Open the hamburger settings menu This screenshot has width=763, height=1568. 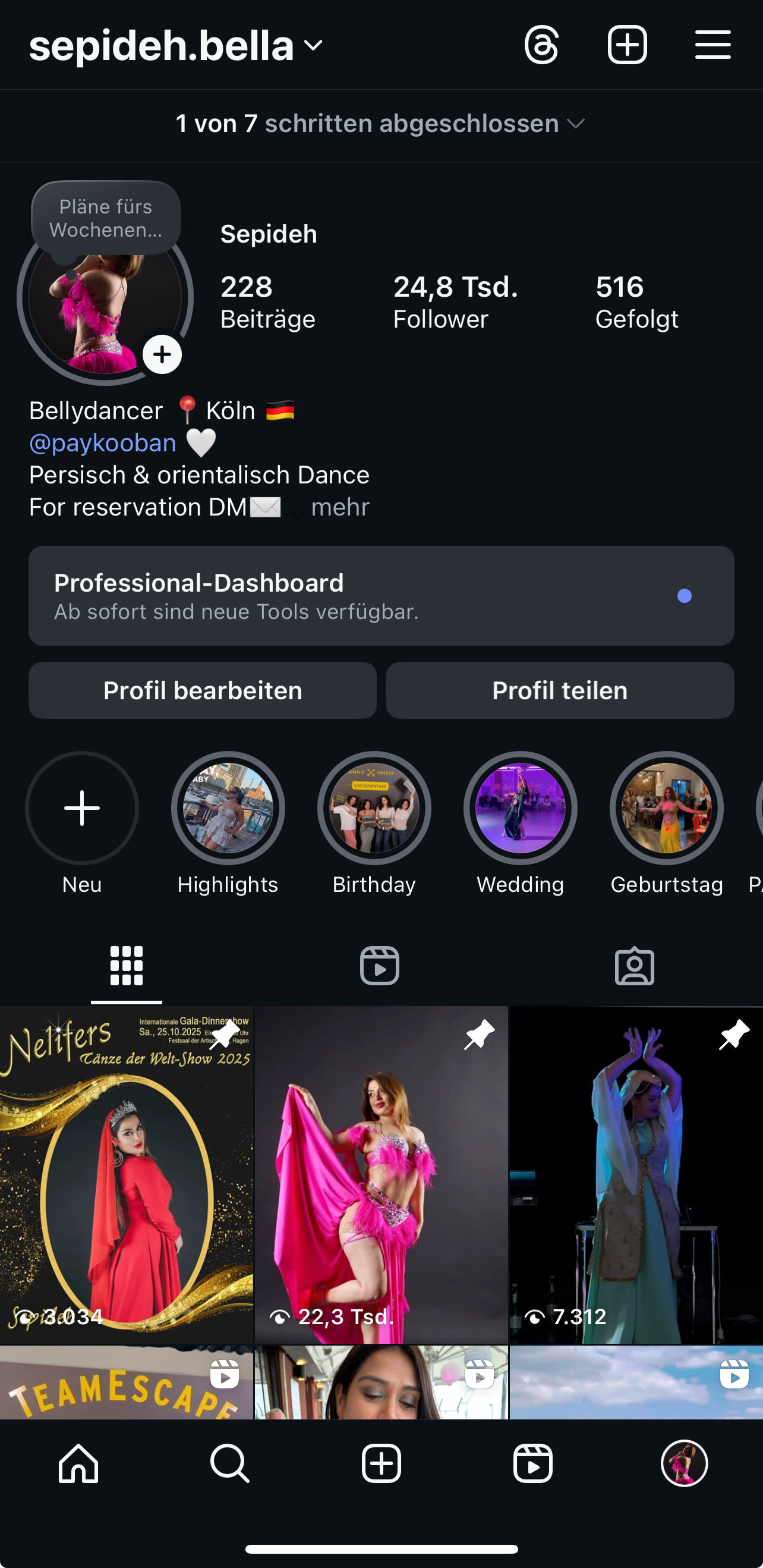point(712,45)
